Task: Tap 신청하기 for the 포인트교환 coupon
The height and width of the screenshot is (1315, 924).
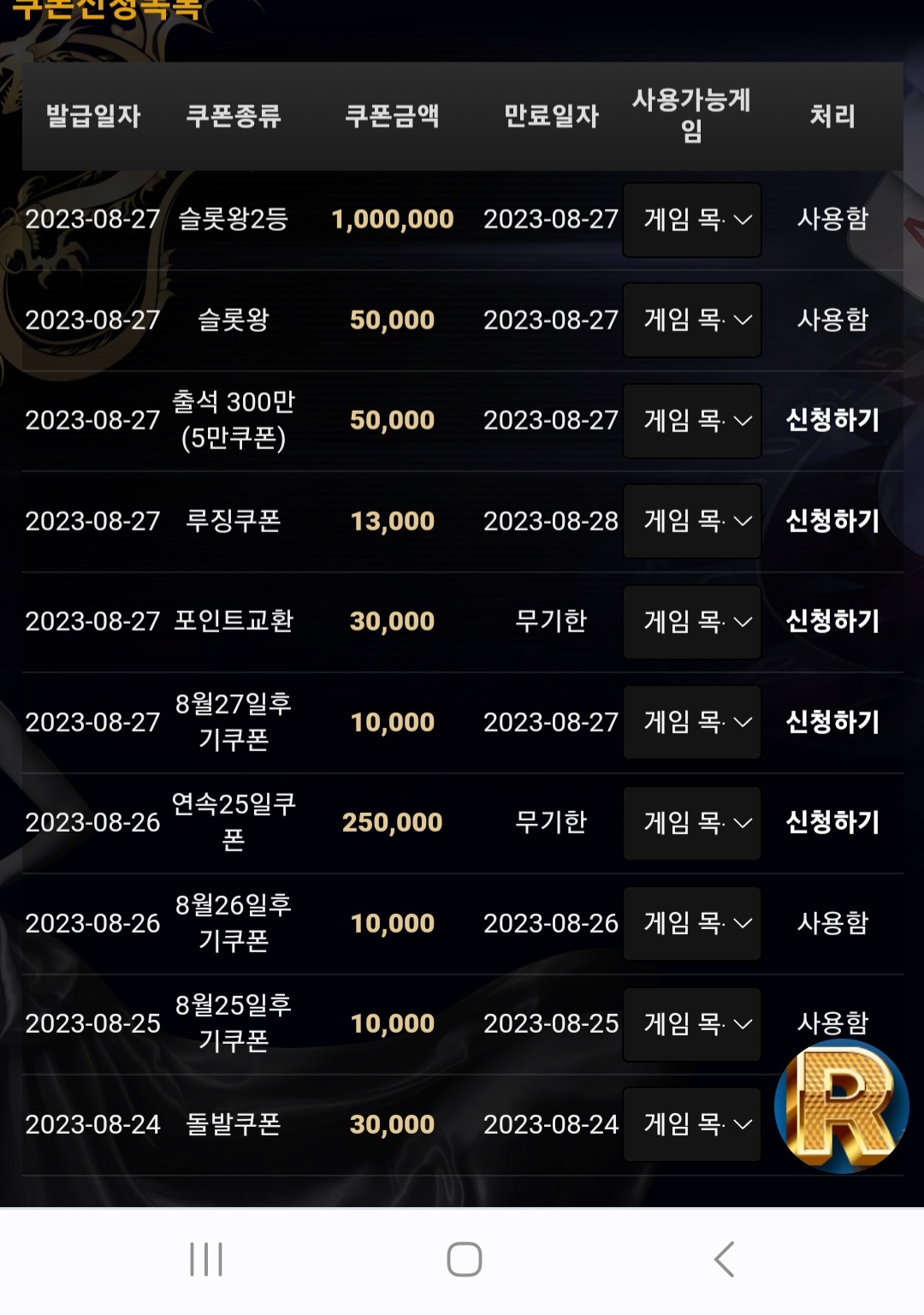Action: (832, 621)
